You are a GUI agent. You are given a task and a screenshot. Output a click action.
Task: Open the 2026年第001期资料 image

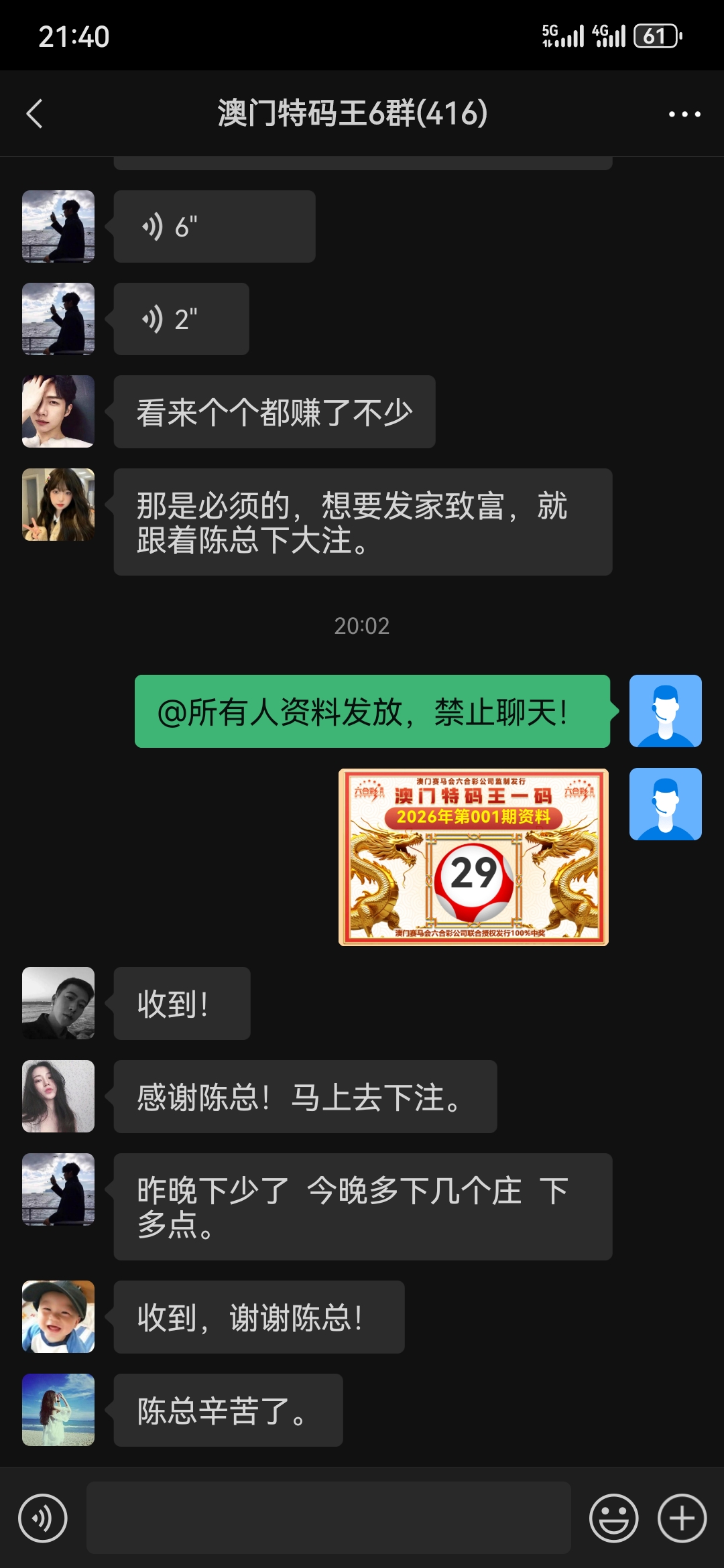473,857
